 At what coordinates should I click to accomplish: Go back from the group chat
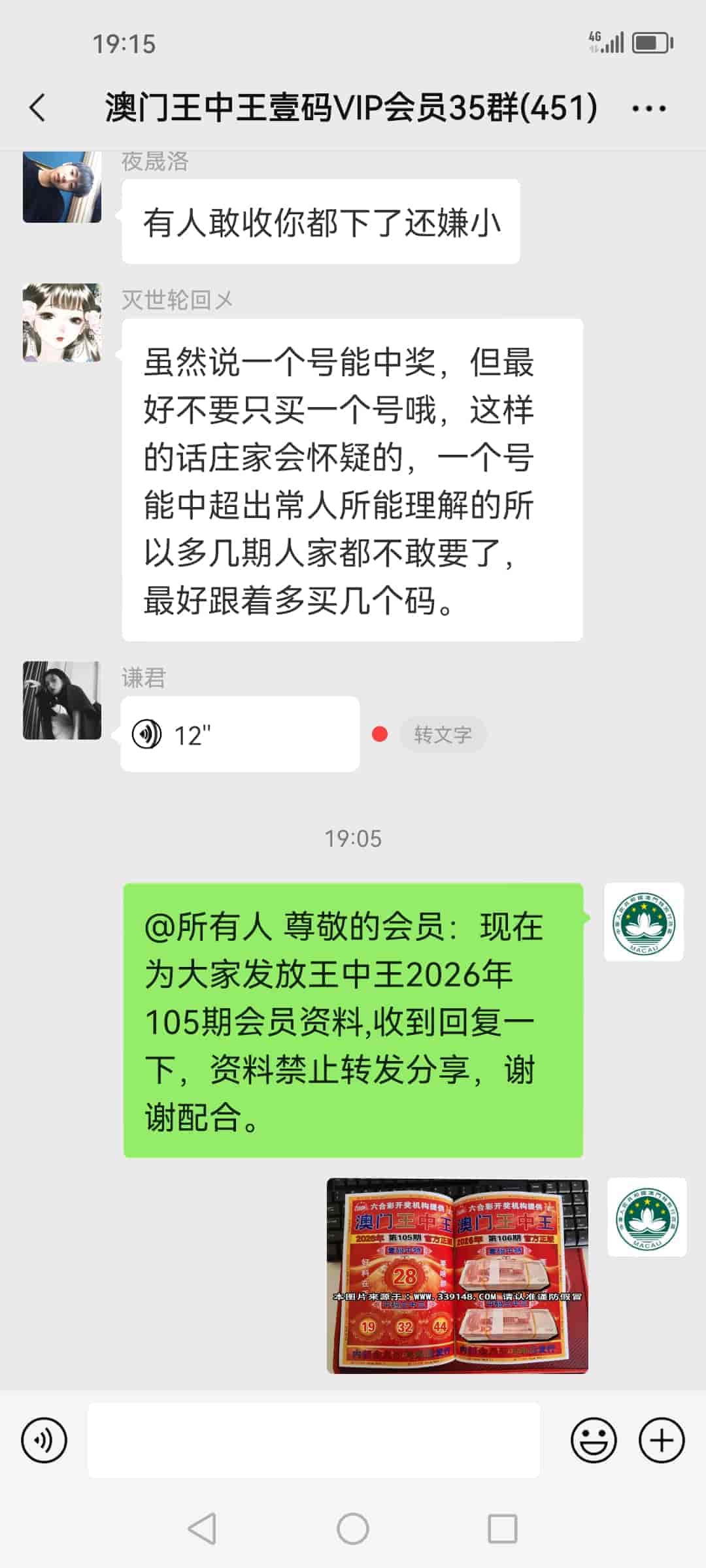point(38,108)
